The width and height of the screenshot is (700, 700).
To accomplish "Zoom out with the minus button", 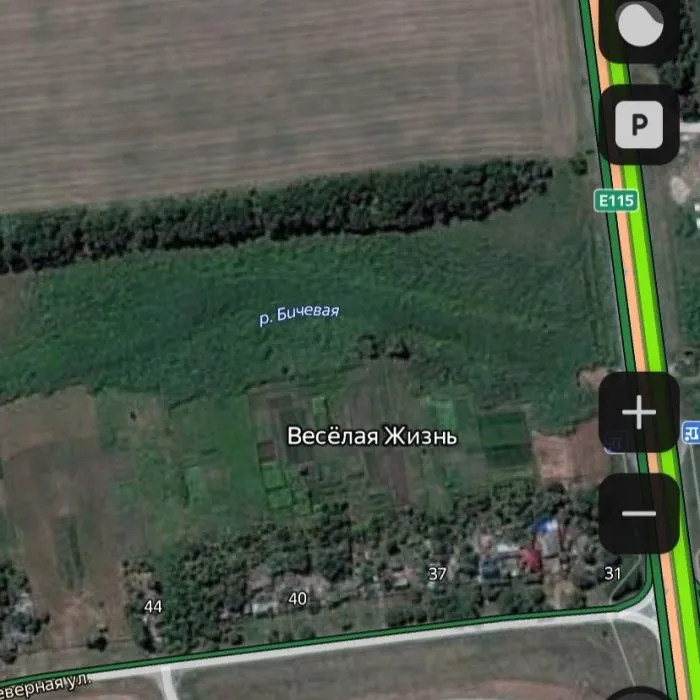I will click(x=638, y=514).
